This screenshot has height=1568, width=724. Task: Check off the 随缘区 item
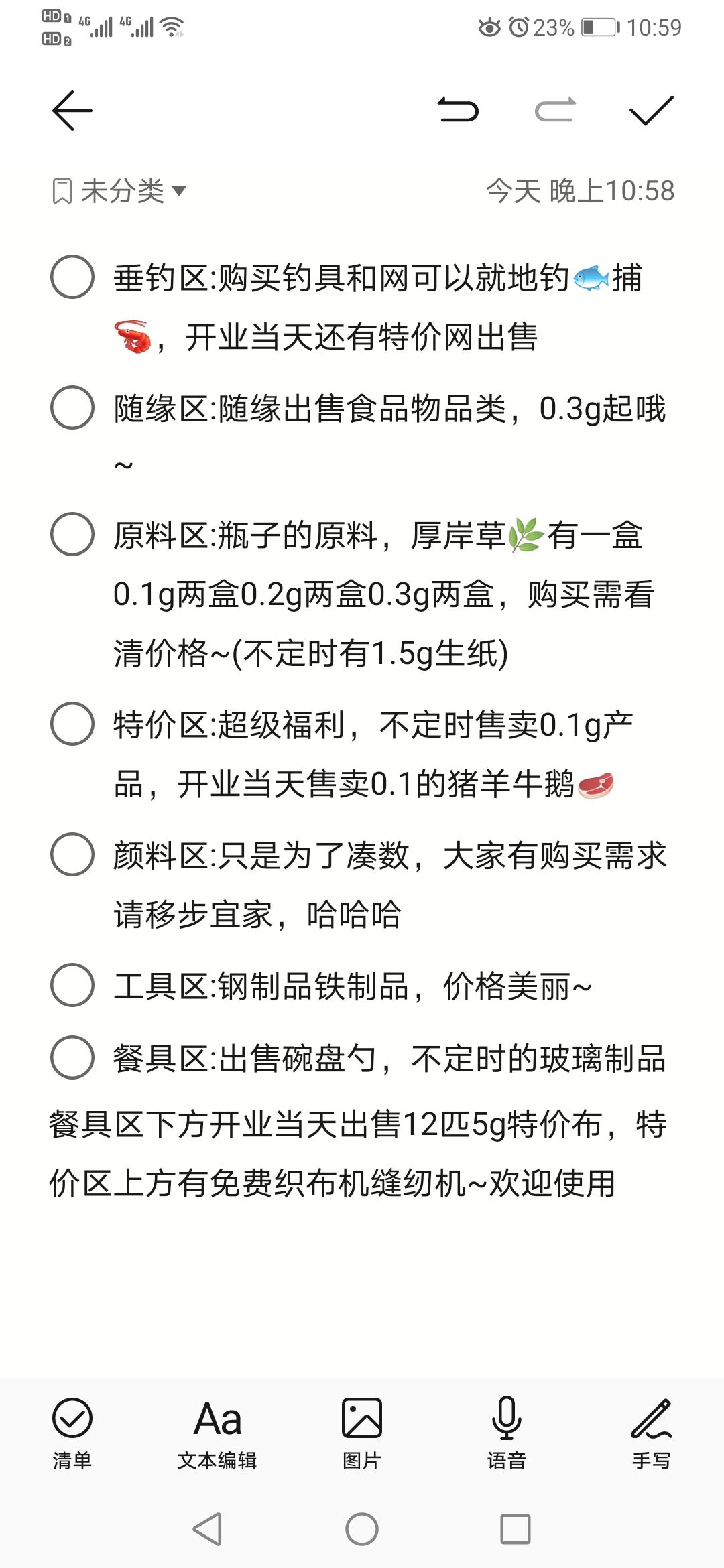(72, 407)
